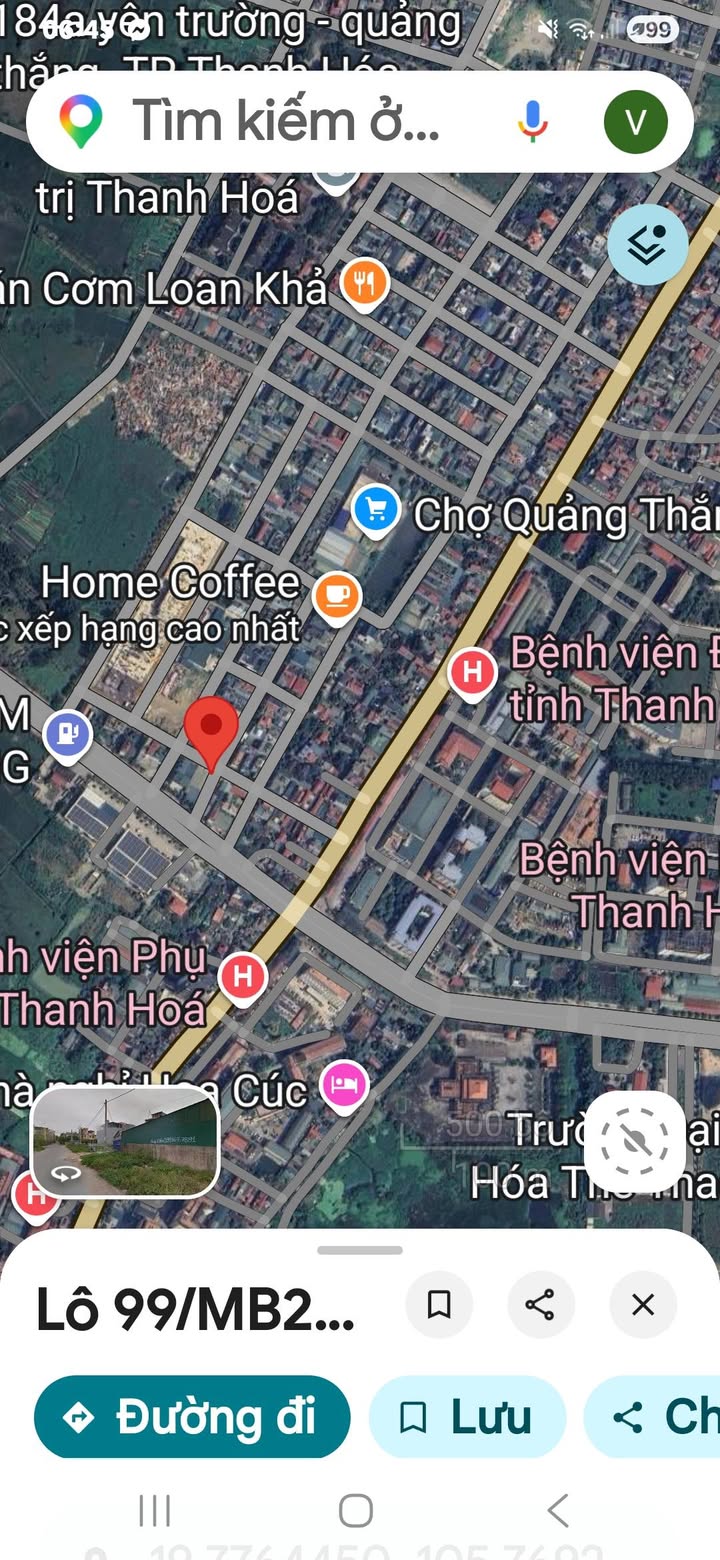The image size is (720, 1560).
Task: Close the Lô 99/MB2 place panel
Action: click(x=643, y=1304)
